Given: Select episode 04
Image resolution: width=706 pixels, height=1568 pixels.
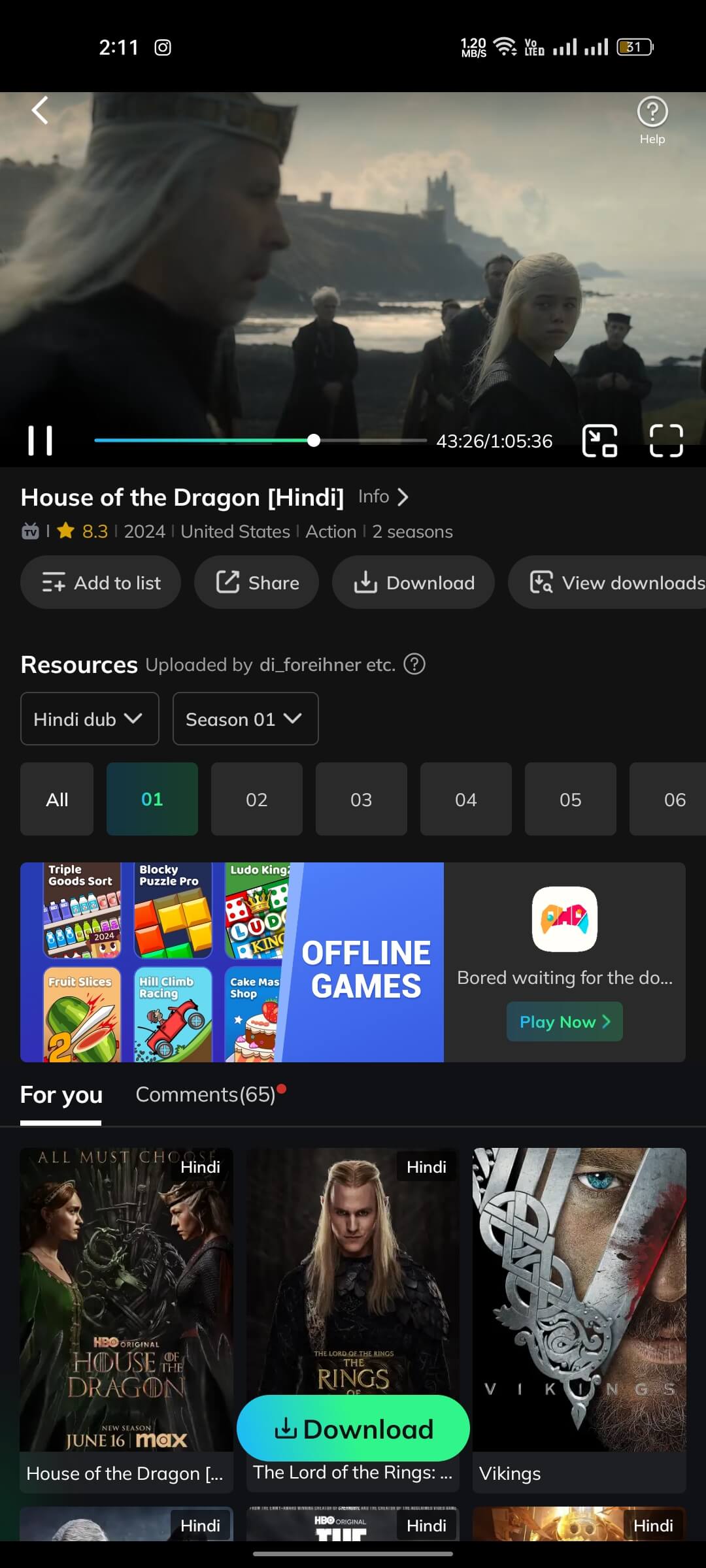Looking at the screenshot, I should (466, 799).
